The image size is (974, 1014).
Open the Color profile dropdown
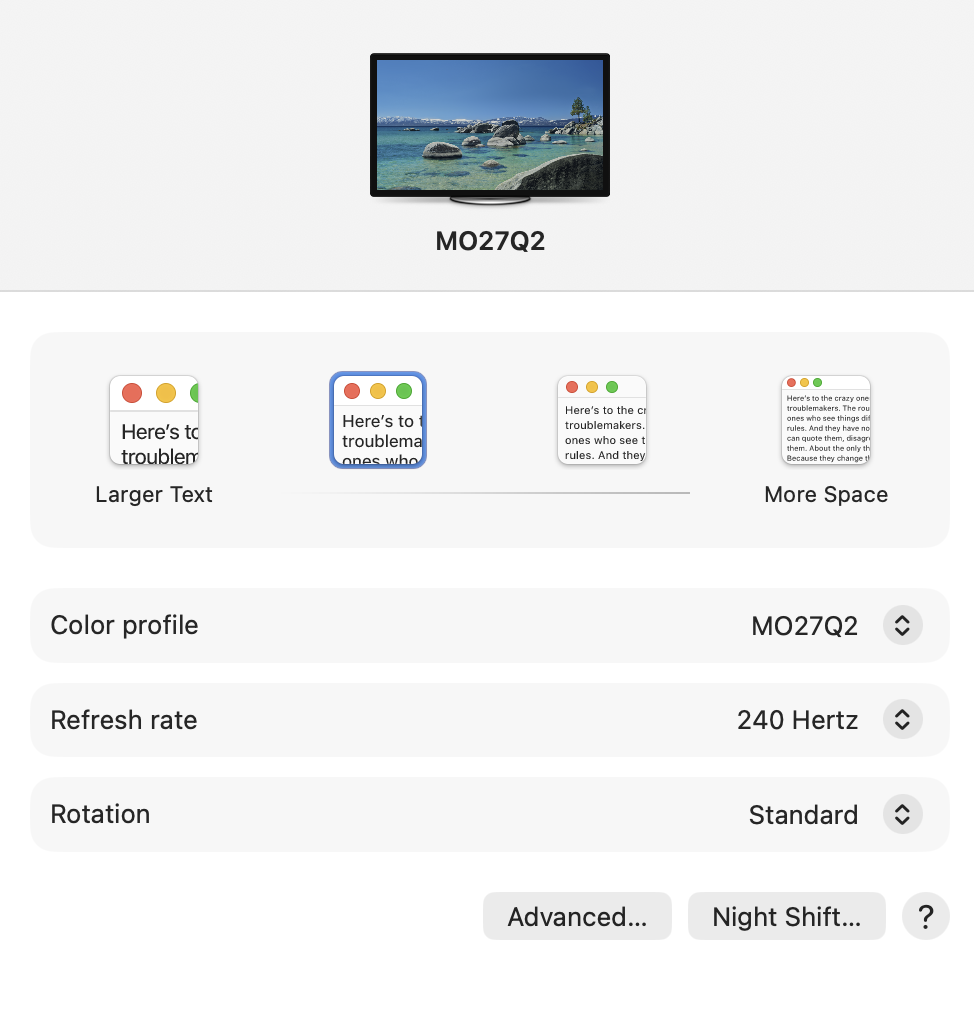(x=902, y=626)
